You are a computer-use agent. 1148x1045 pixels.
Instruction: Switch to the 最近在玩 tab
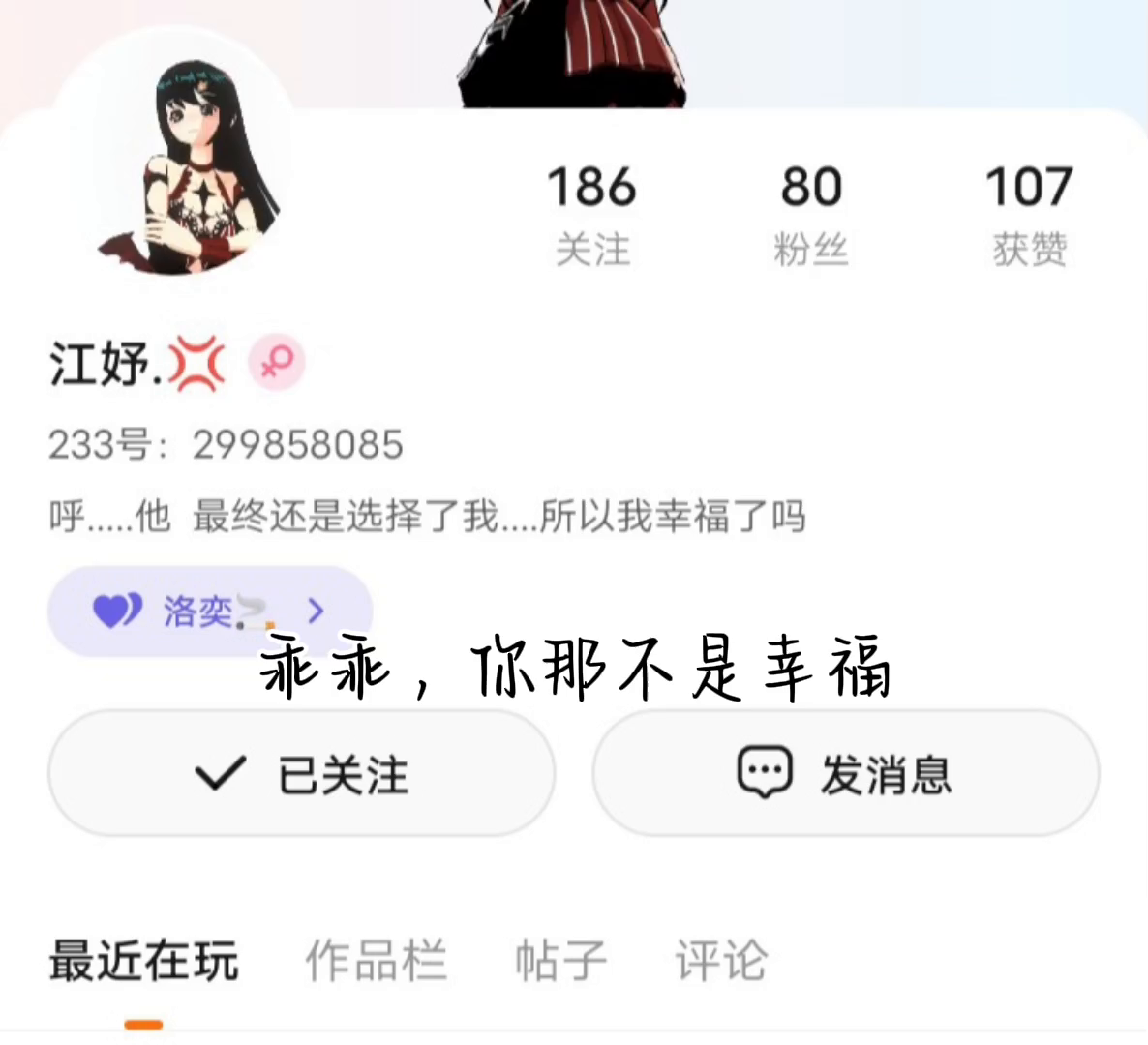[x=143, y=961]
